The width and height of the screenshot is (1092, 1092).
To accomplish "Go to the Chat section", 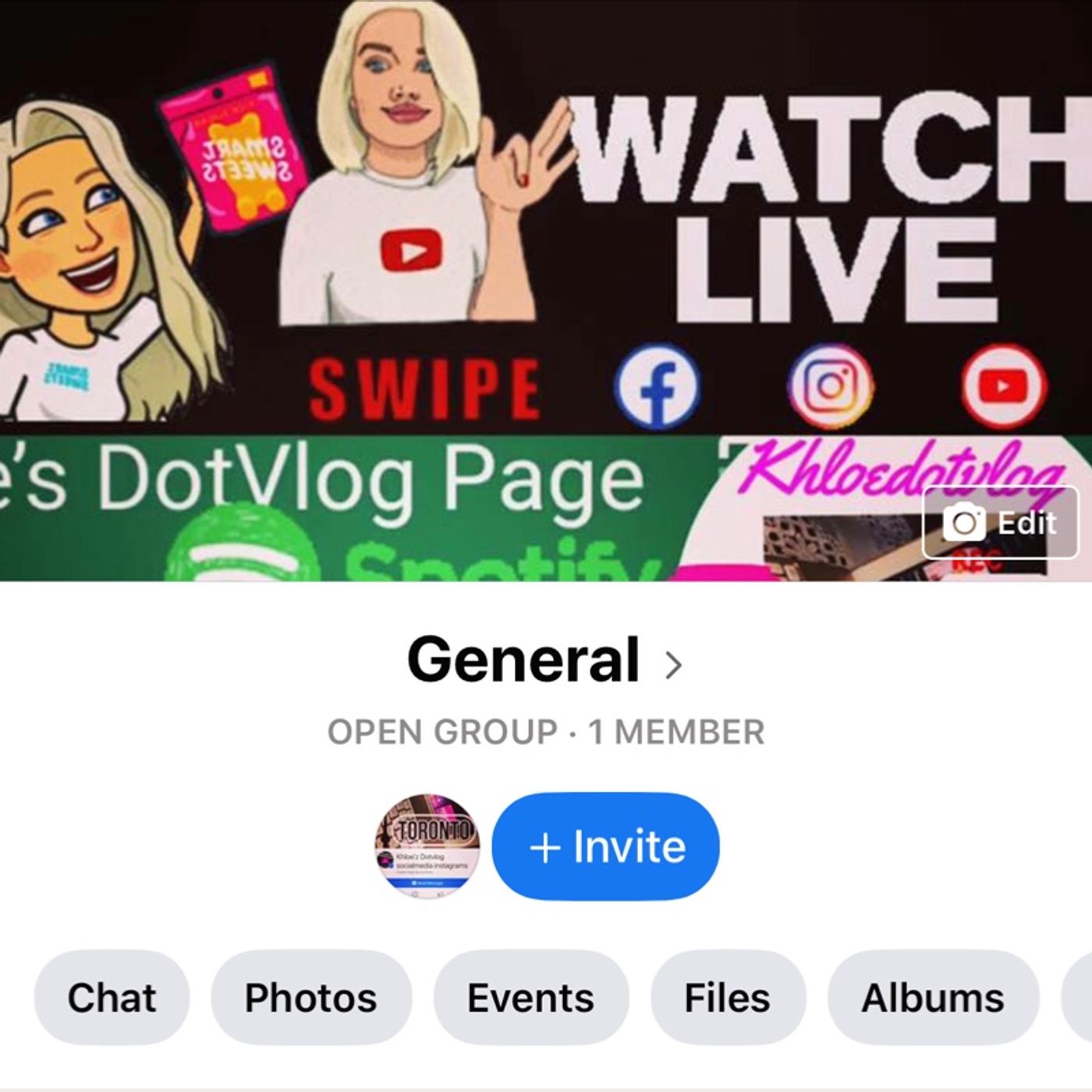I will 112,998.
